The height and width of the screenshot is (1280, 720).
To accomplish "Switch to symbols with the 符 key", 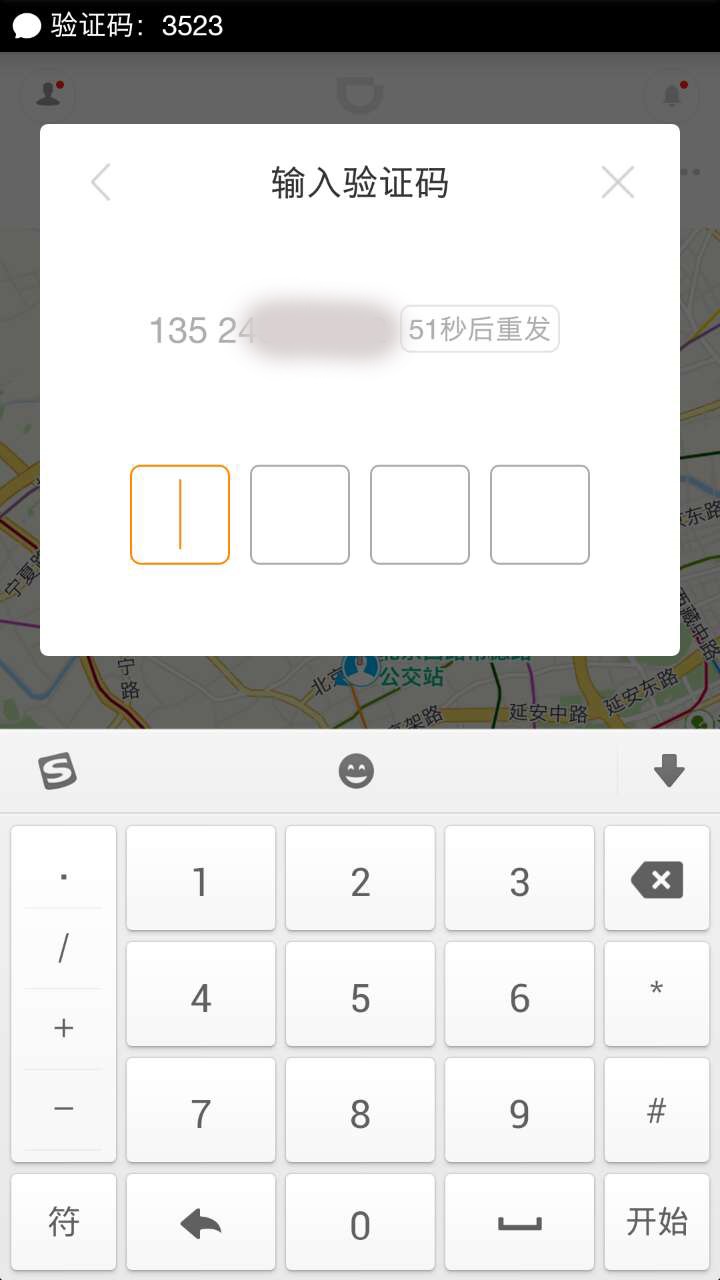I will [64, 1222].
